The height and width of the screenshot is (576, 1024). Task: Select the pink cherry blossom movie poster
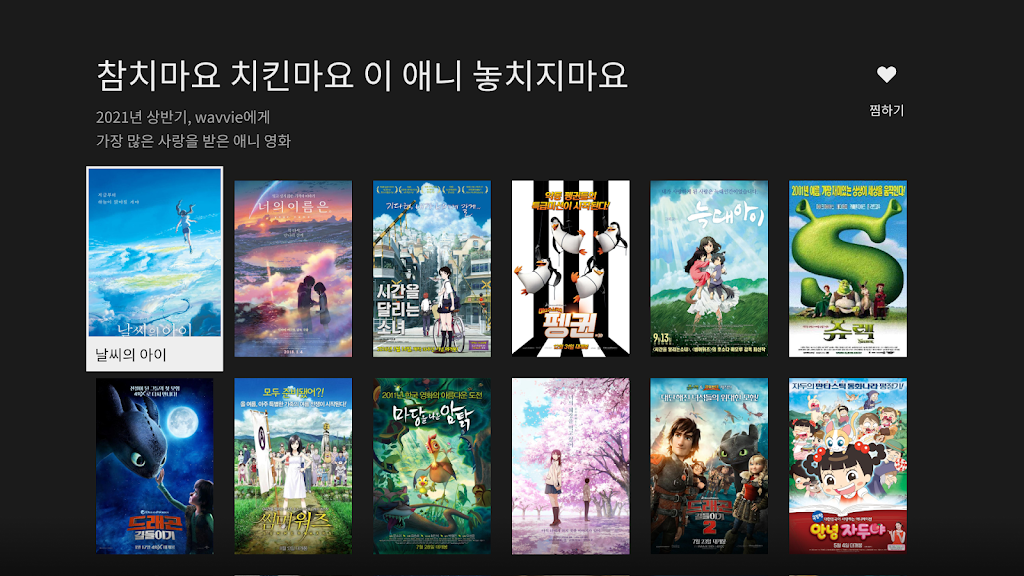570,465
